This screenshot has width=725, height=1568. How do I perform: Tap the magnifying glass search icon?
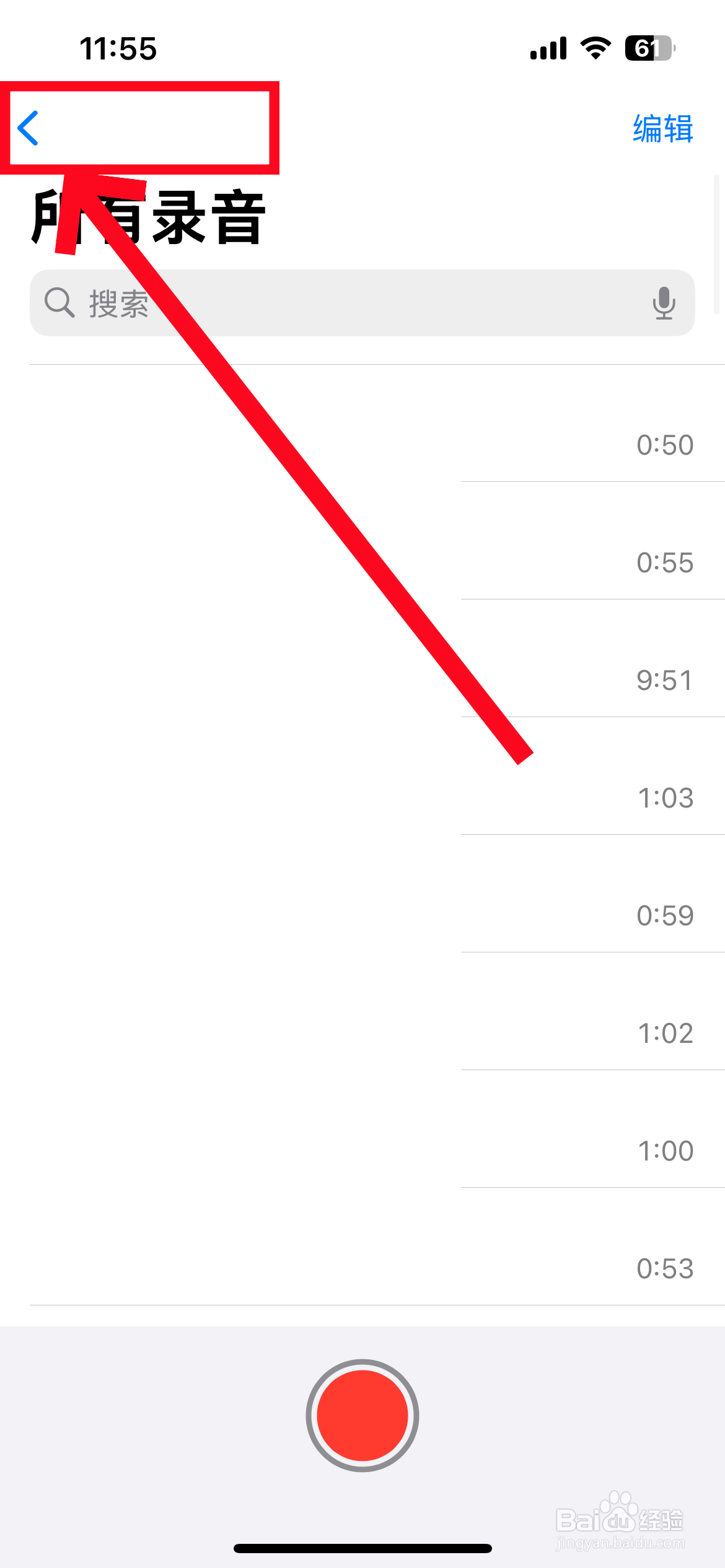pyautogui.click(x=59, y=303)
